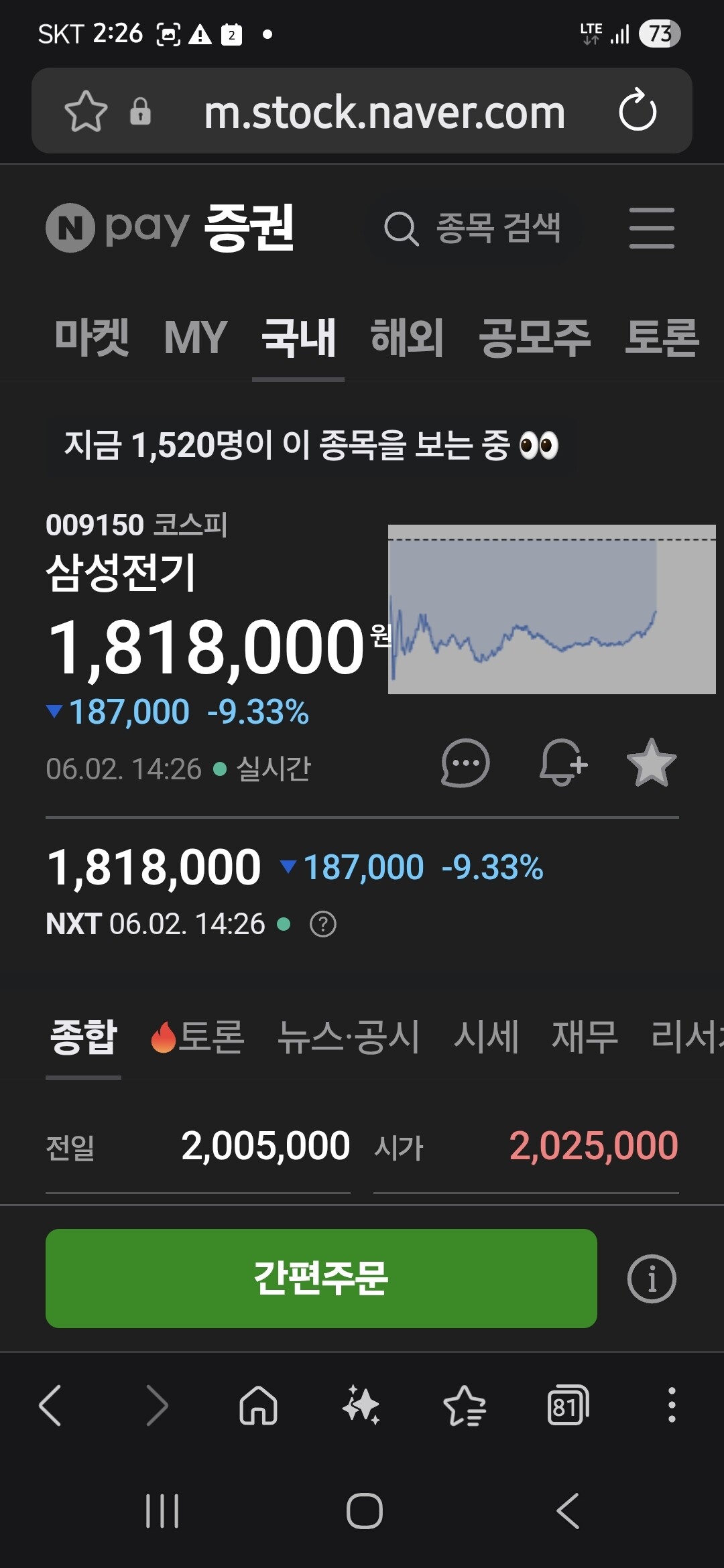Open the browser tabs counter showing 81

[568, 1405]
